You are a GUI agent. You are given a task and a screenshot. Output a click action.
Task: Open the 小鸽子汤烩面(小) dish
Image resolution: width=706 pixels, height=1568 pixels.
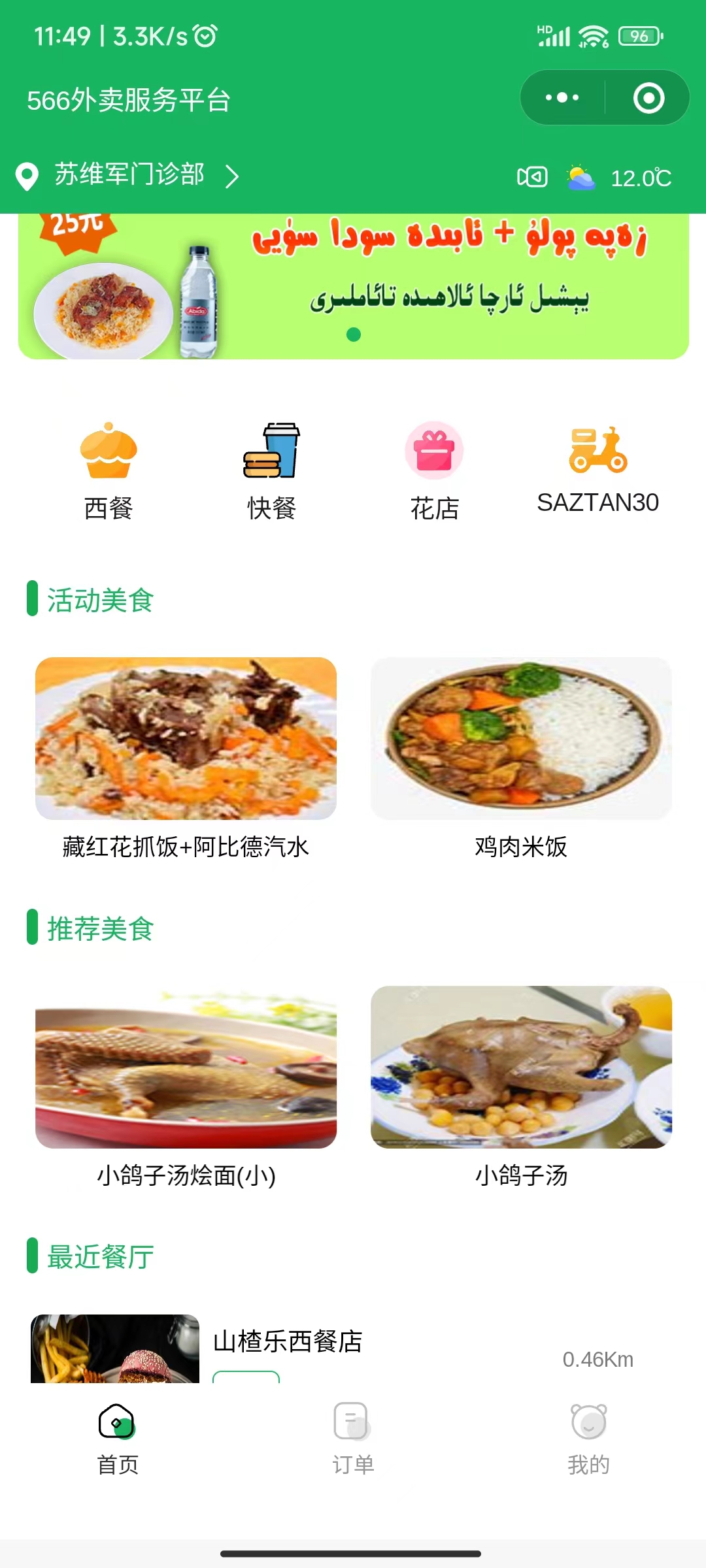click(186, 1083)
